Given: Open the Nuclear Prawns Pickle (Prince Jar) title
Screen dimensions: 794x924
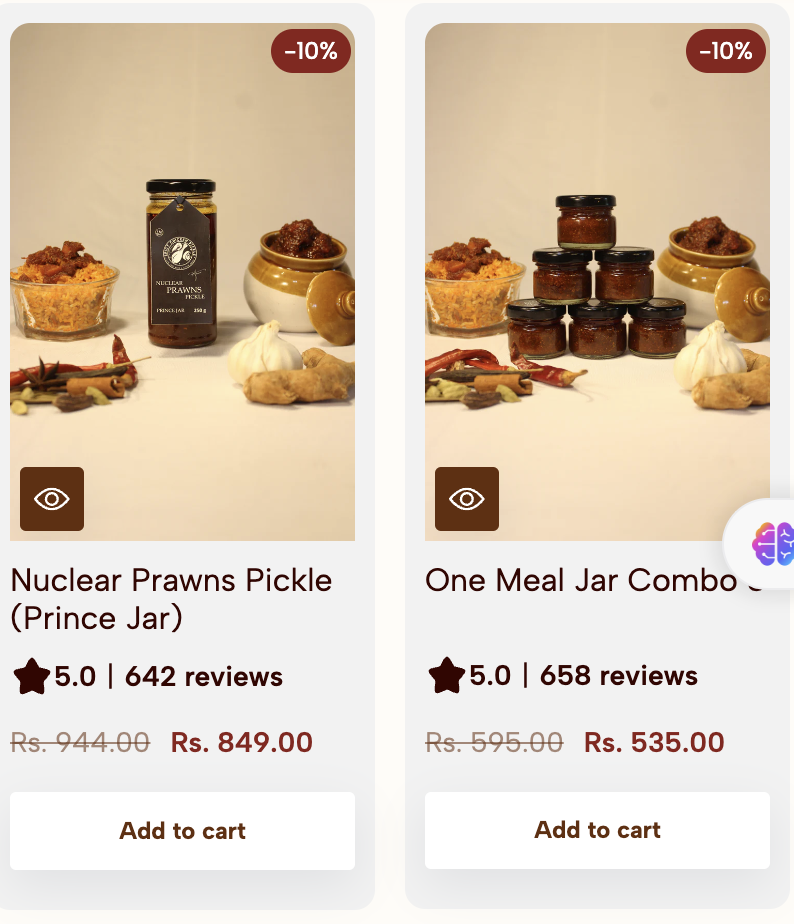Looking at the screenshot, I should point(171,598).
